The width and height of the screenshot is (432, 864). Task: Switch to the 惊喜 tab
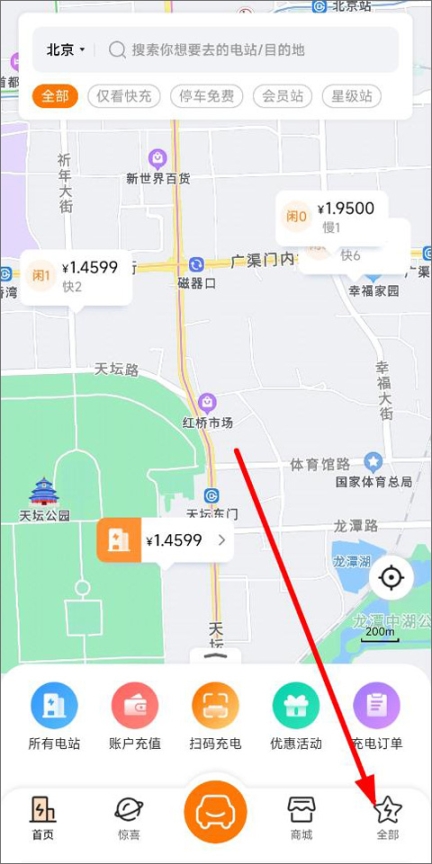pyautogui.click(x=129, y=819)
